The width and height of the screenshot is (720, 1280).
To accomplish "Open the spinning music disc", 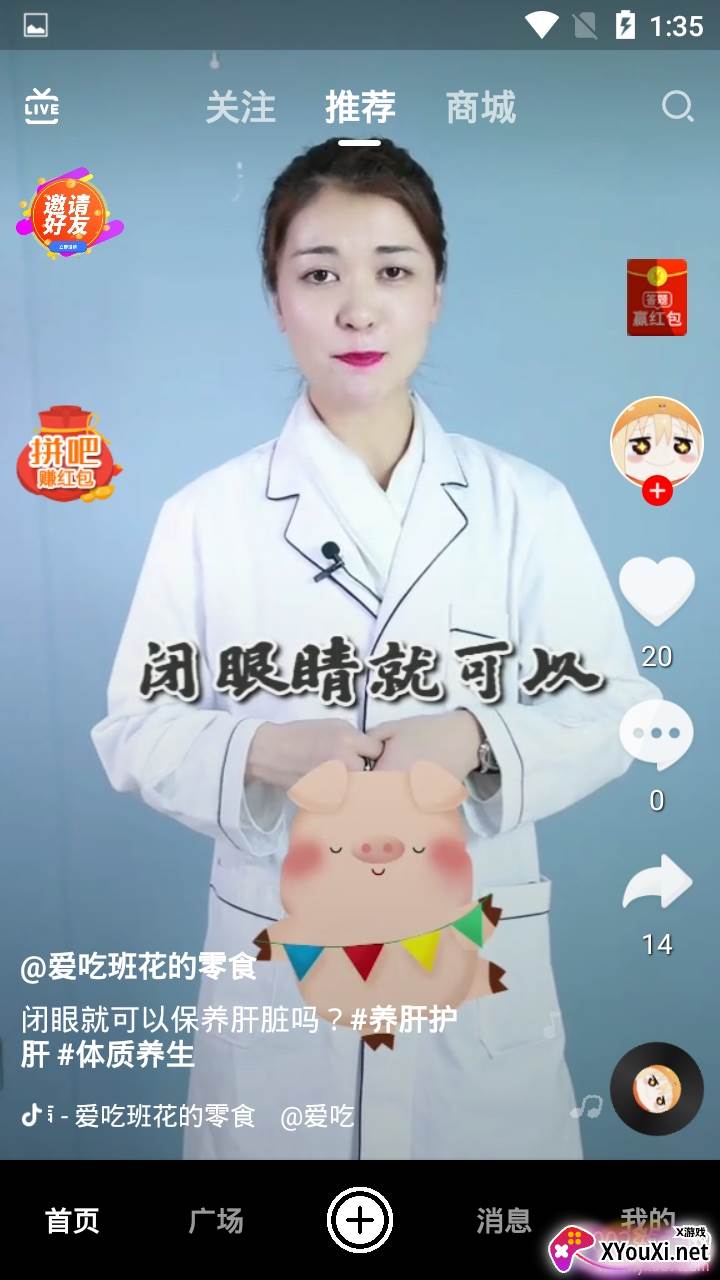I will tap(657, 1089).
